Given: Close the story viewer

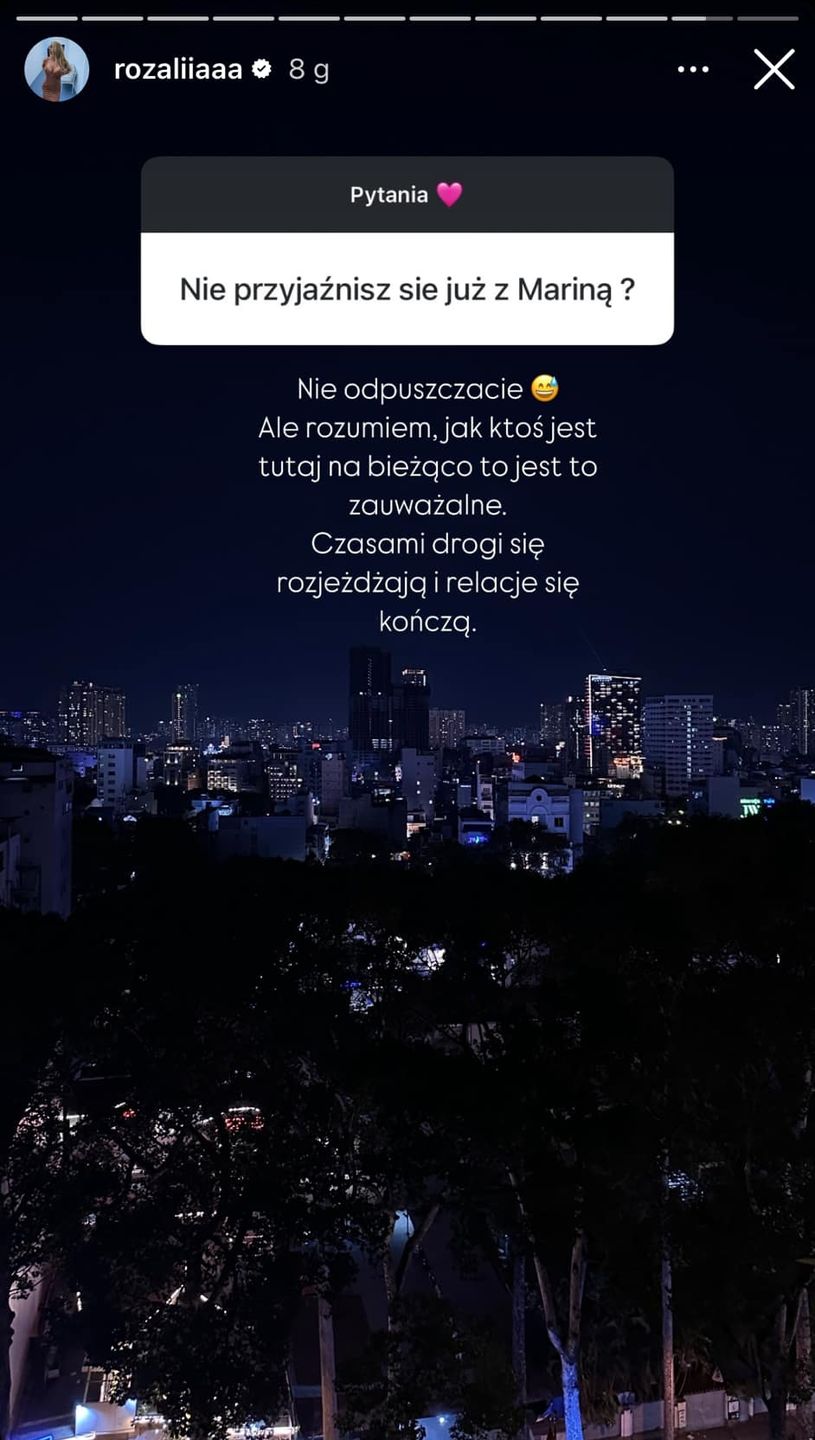Looking at the screenshot, I should pyautogui.click(x=773, y=70).
